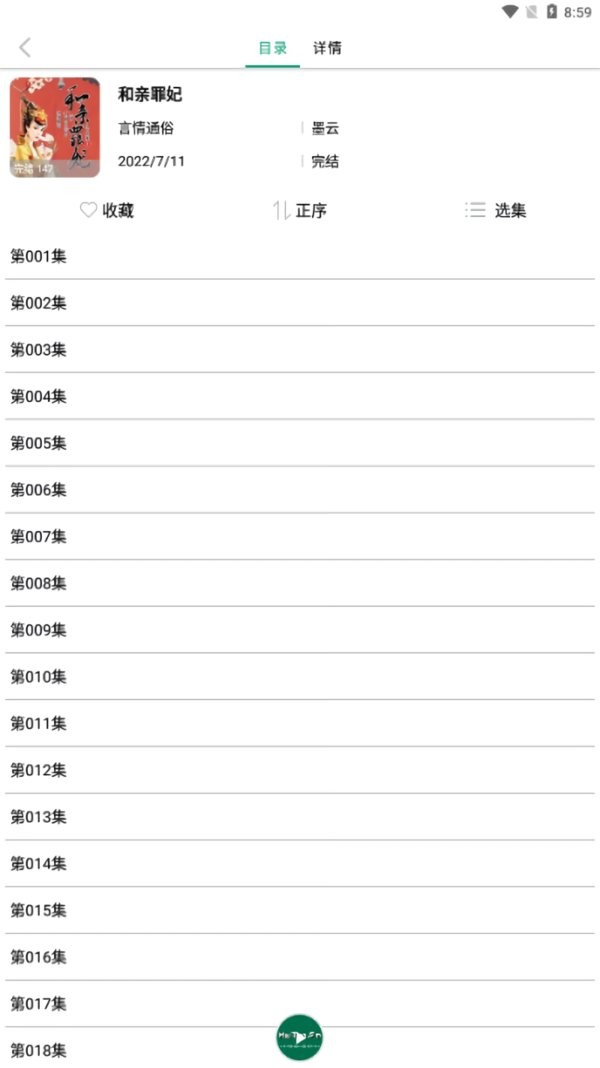This screenshot has height=1068, width=600.
Task: Tap the floating green play button
Action: 300,1037
